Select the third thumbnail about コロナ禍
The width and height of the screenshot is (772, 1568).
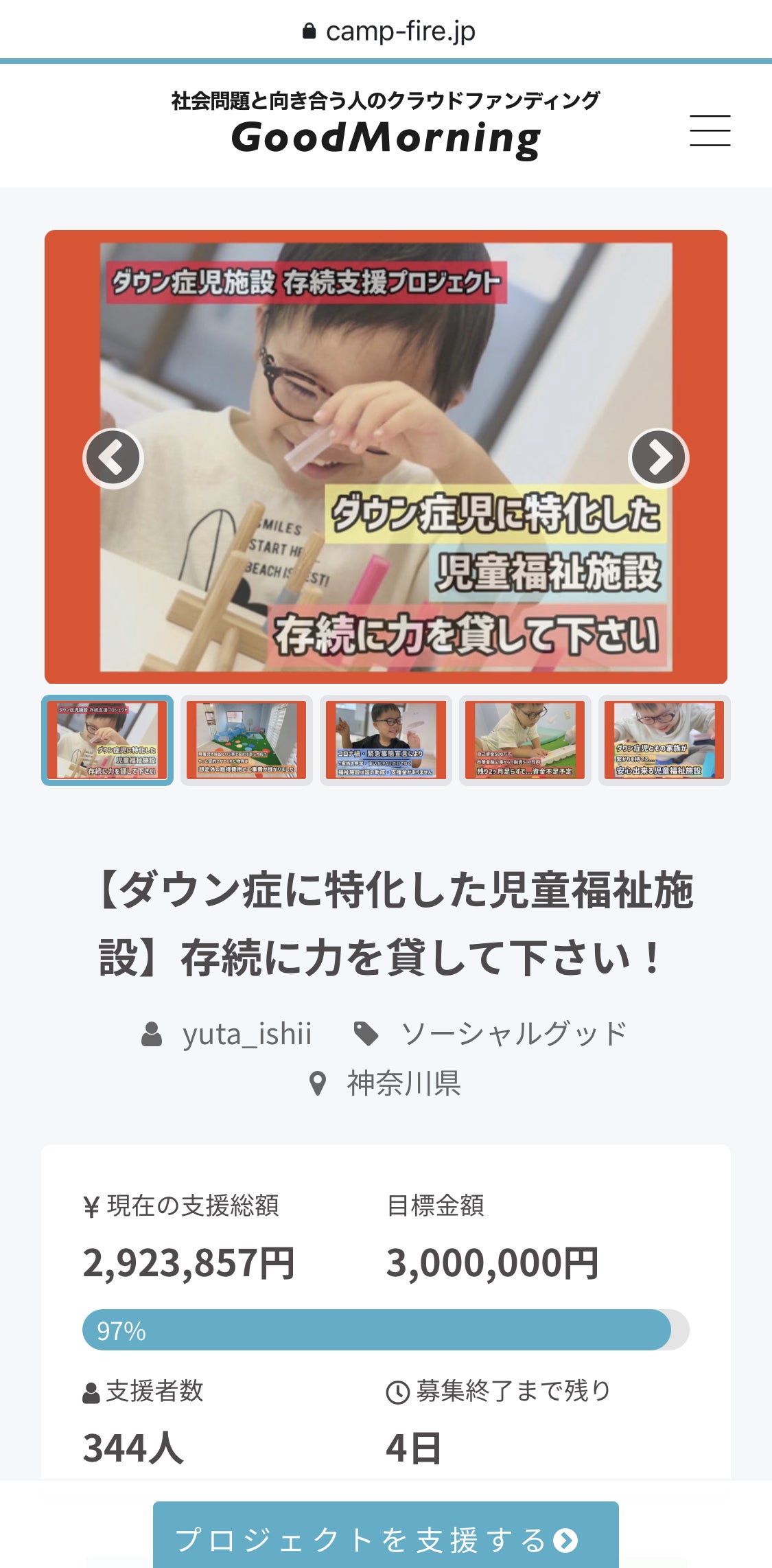point(386,740)
